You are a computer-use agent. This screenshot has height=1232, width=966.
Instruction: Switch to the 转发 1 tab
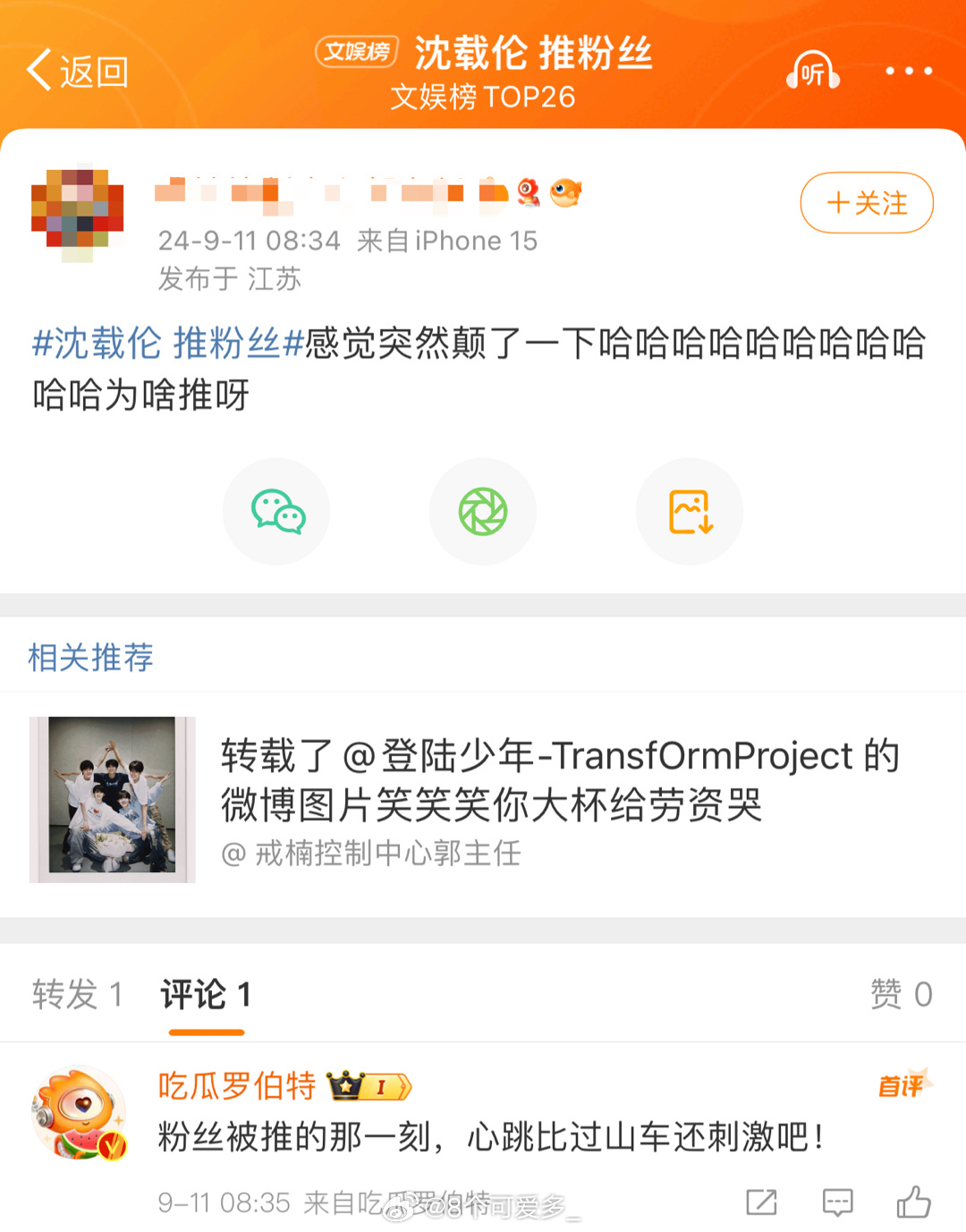77,994
